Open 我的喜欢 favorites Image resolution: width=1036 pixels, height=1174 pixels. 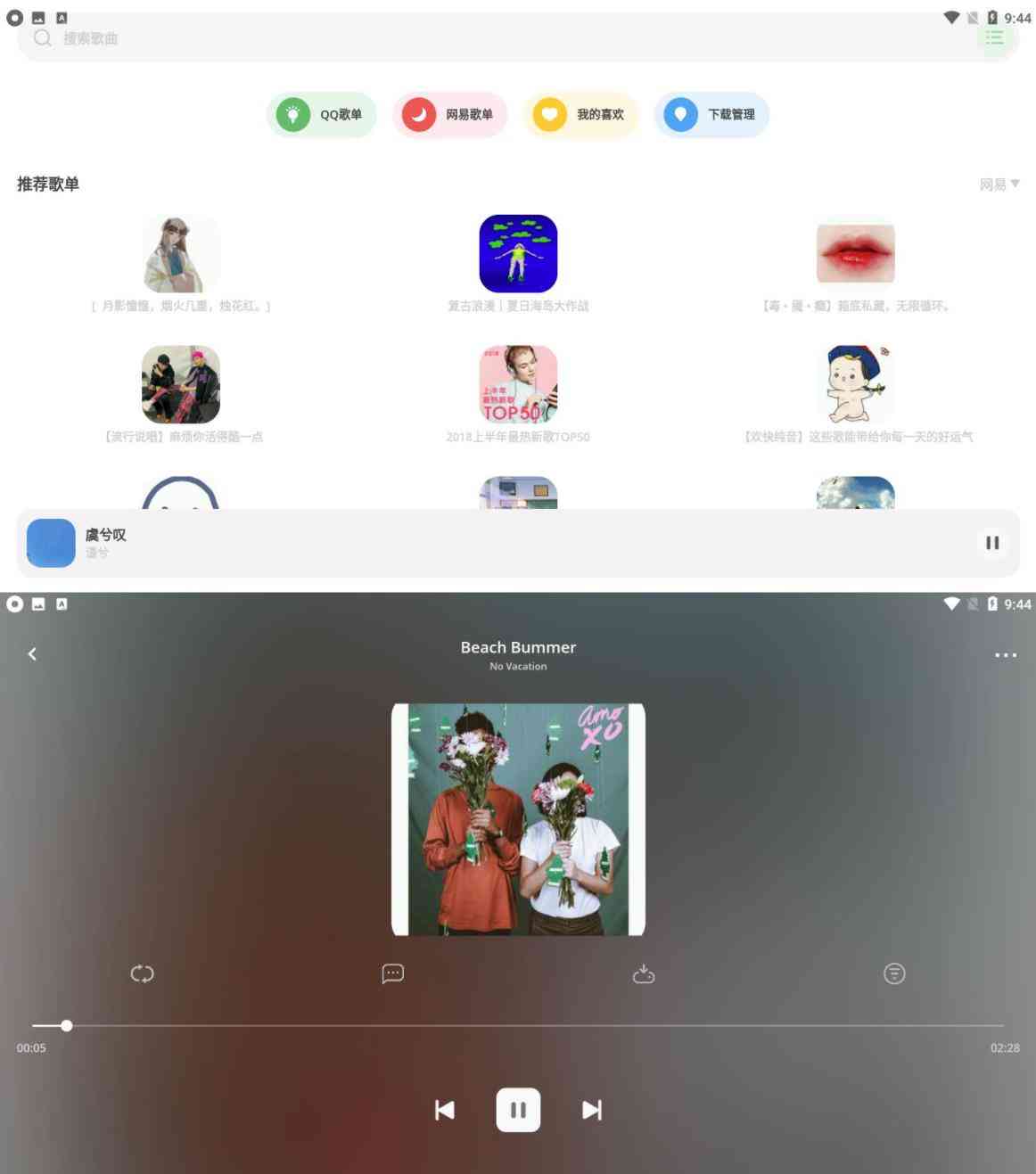tap(581, 115)
